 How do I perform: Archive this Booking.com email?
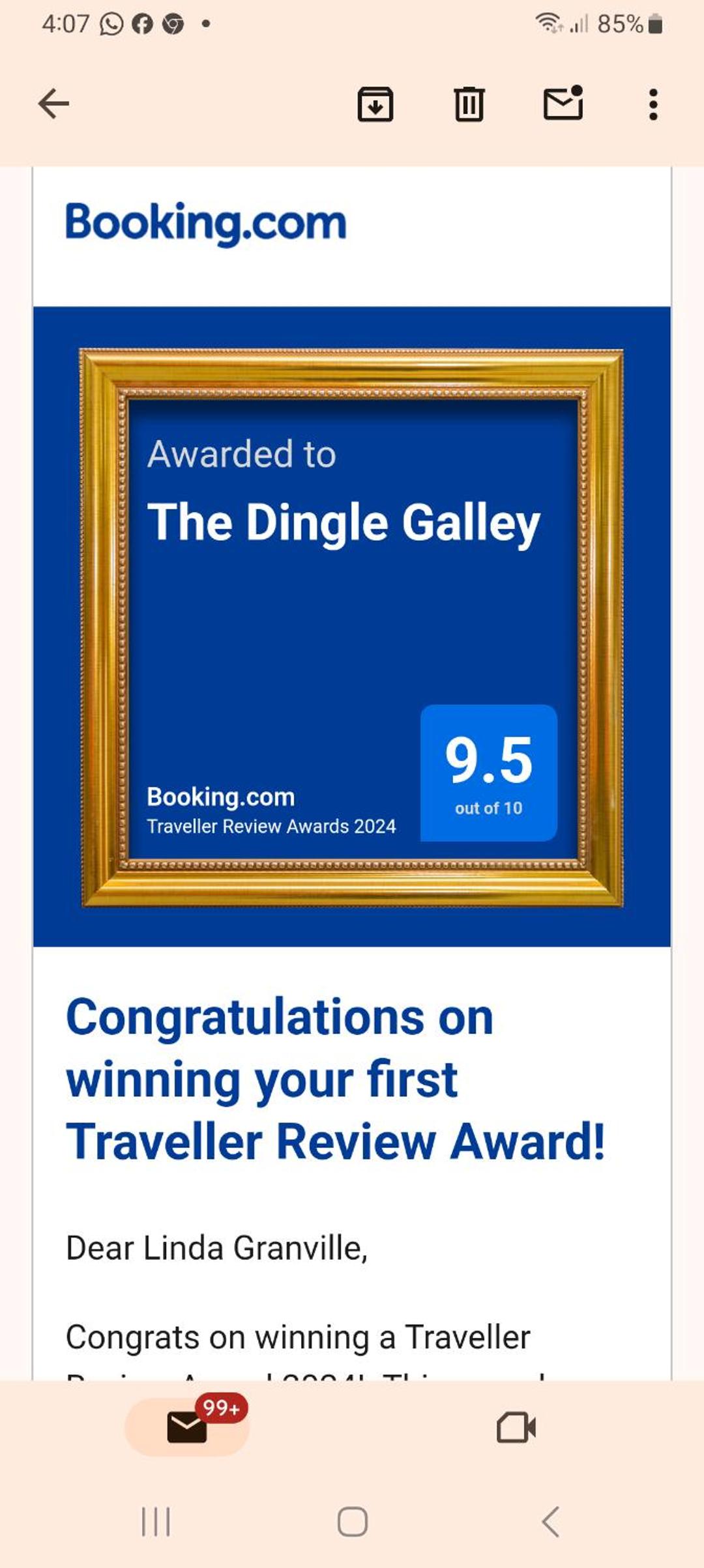point(375,104)
